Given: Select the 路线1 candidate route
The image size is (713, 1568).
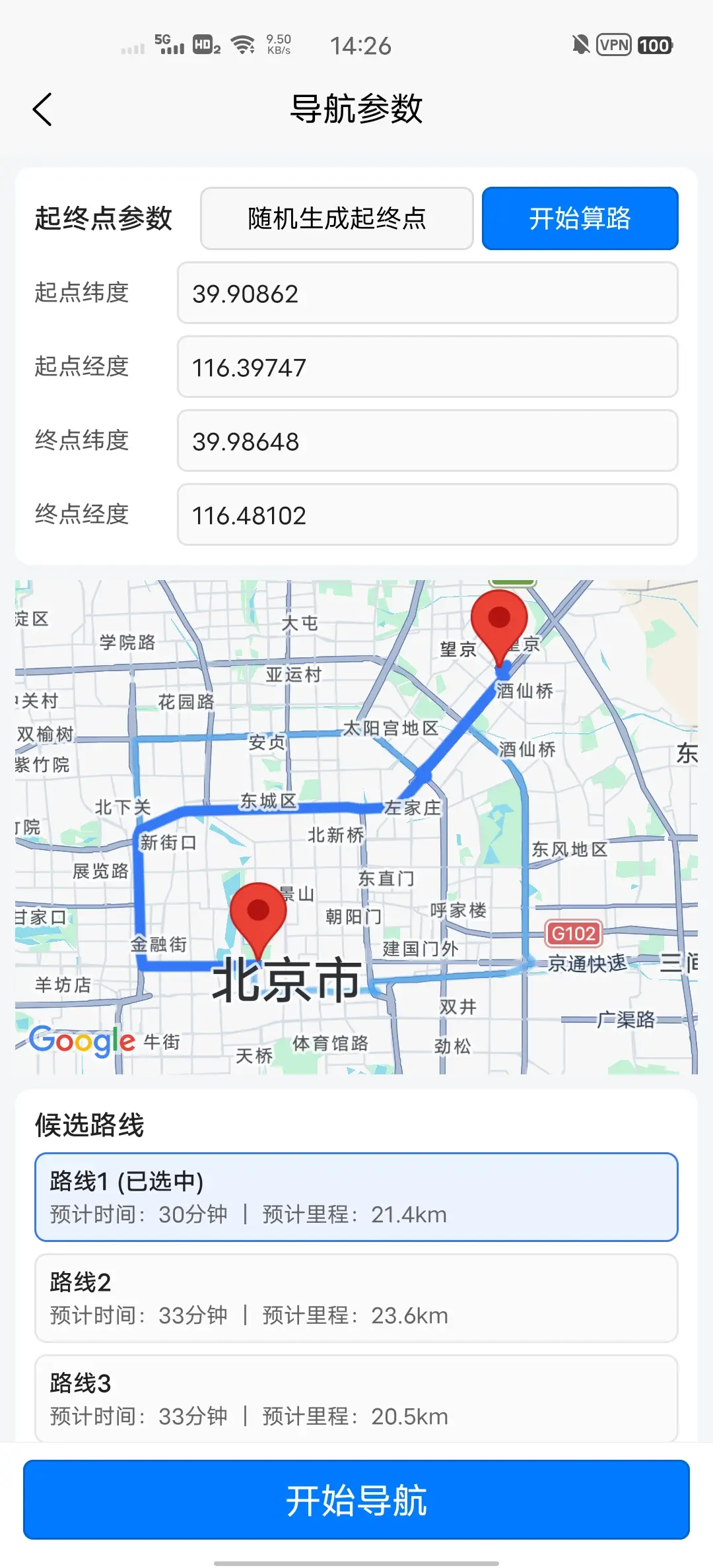Looking at the screenshot, I should coord(356,1197).
